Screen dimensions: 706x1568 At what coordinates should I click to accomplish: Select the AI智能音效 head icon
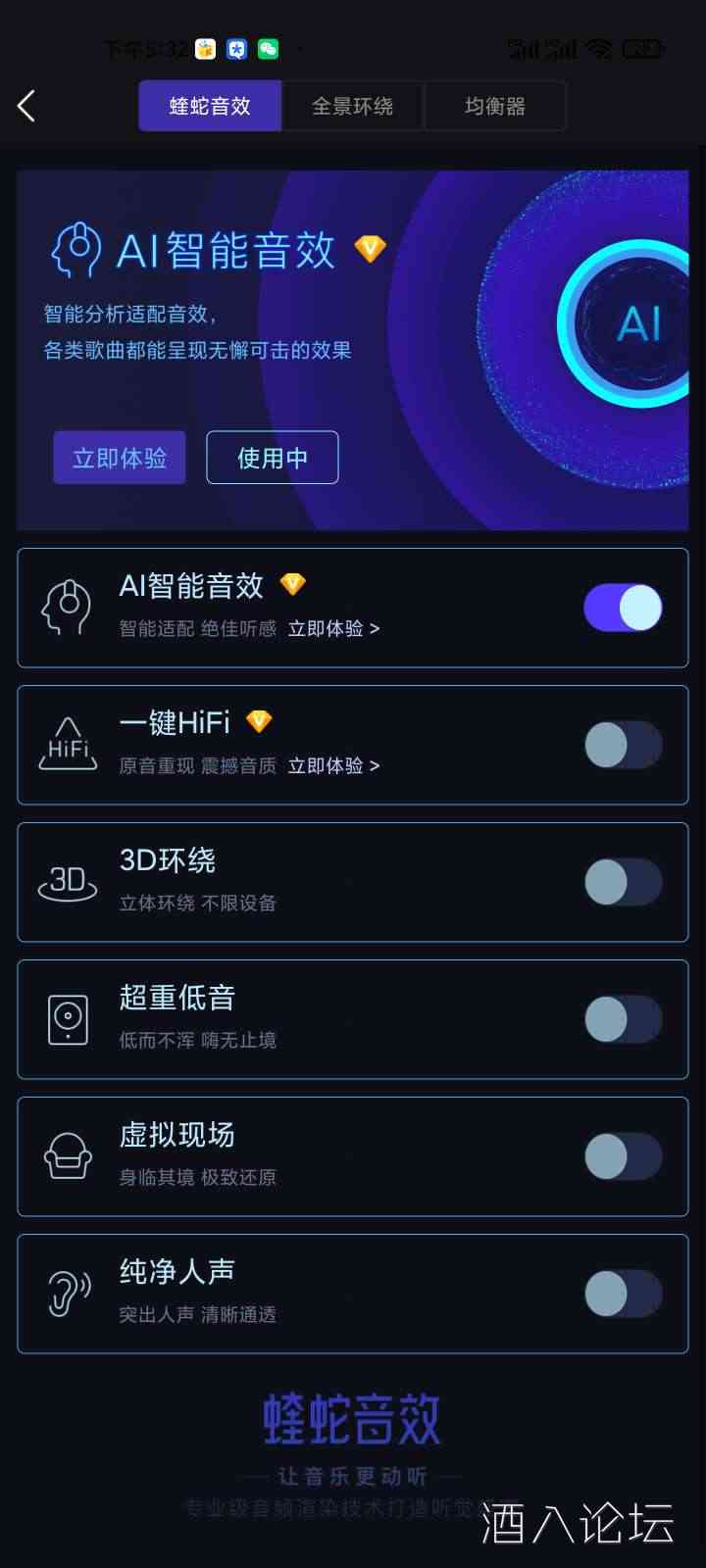coord(66,606)
